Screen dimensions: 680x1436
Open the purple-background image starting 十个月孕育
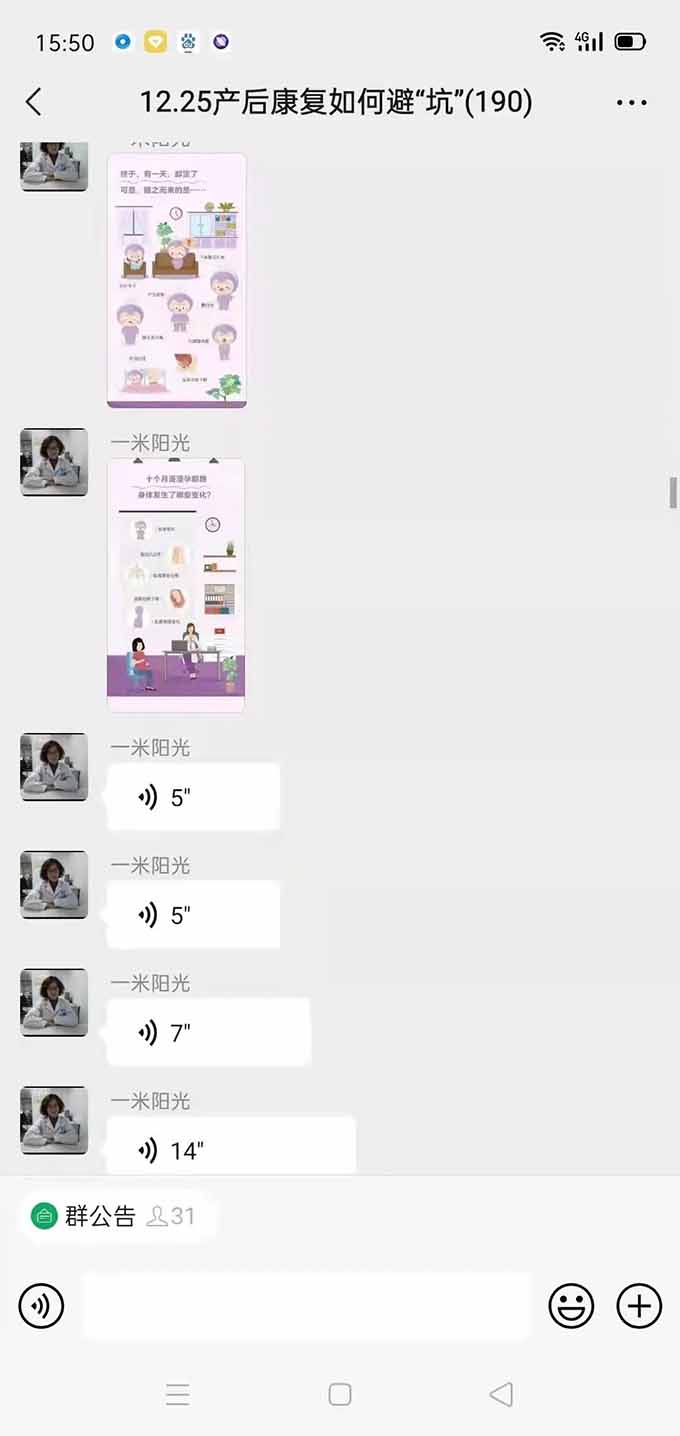tap(176, 585)
